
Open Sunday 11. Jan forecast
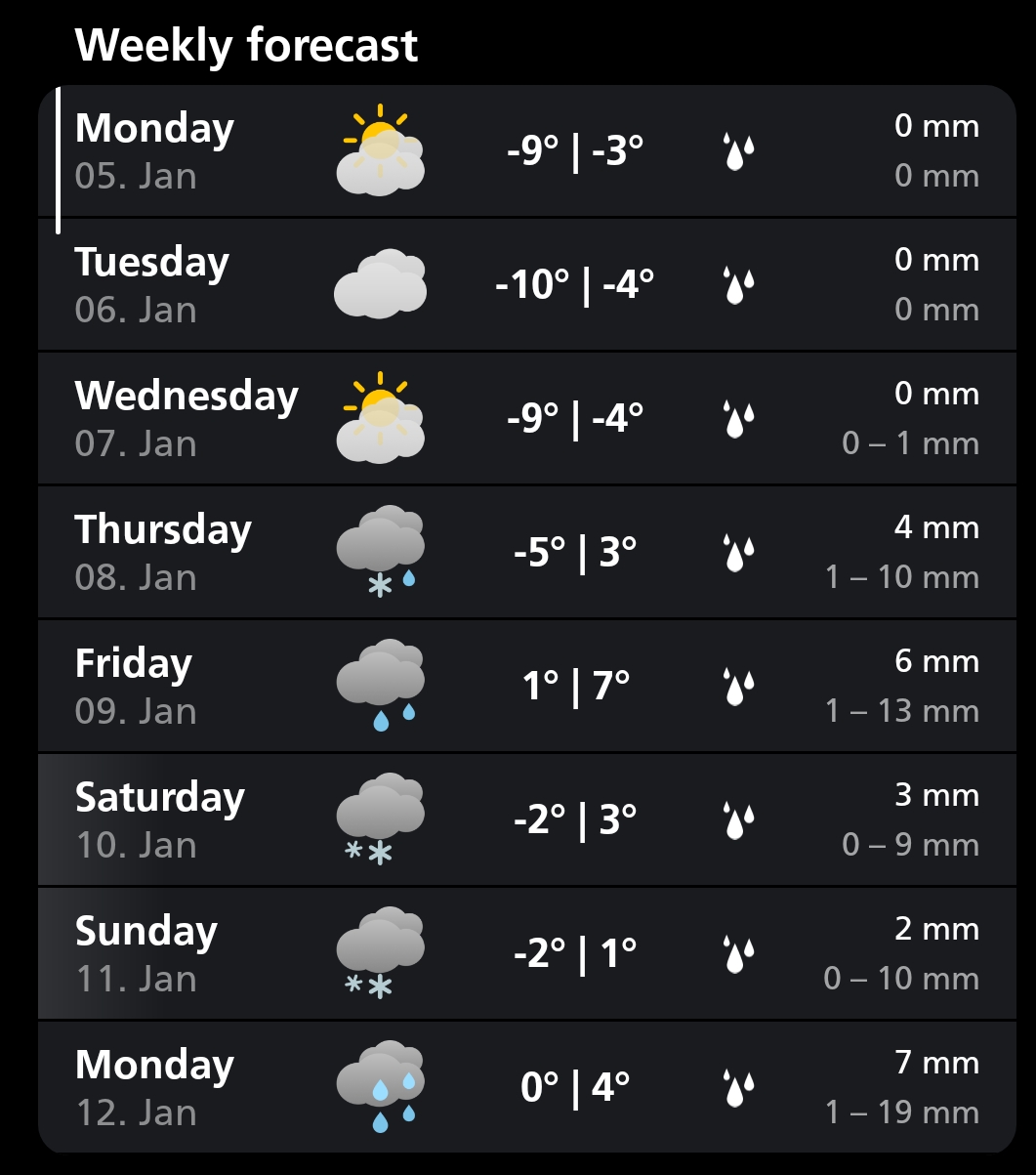click(527, 954)
